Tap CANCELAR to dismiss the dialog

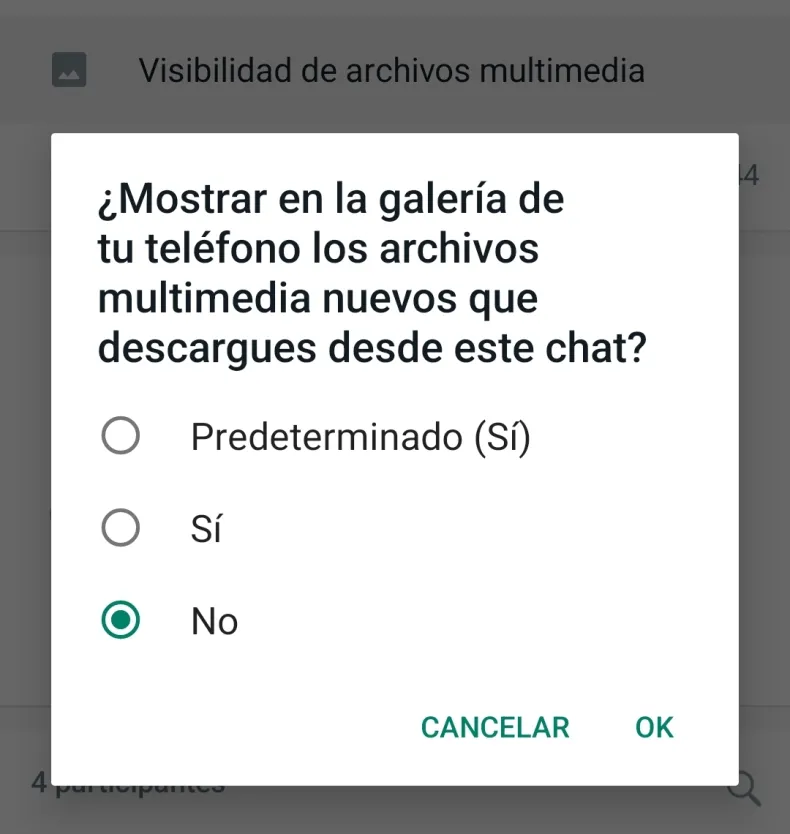495,727
